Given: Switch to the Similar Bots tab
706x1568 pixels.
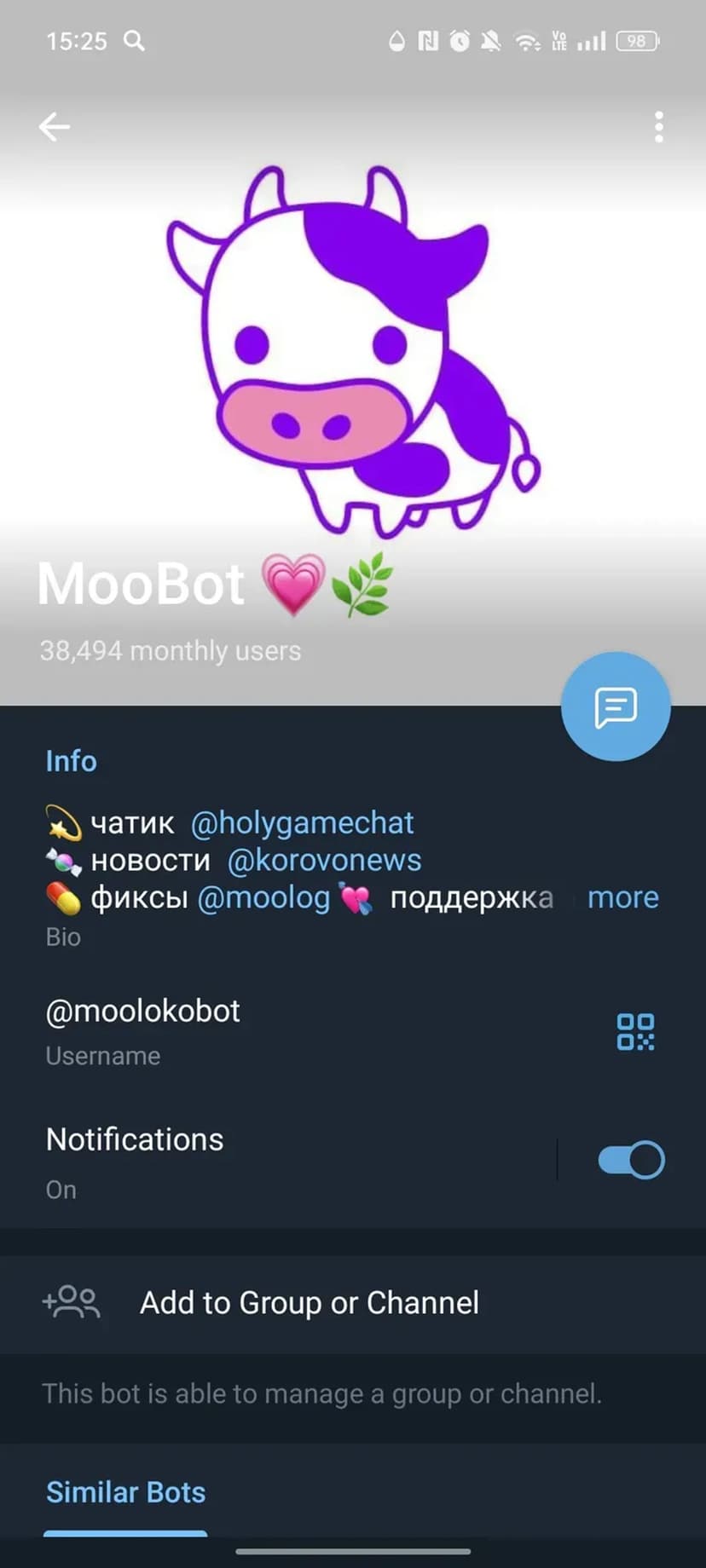Looking at the screenshot, I should (125, 1493).
